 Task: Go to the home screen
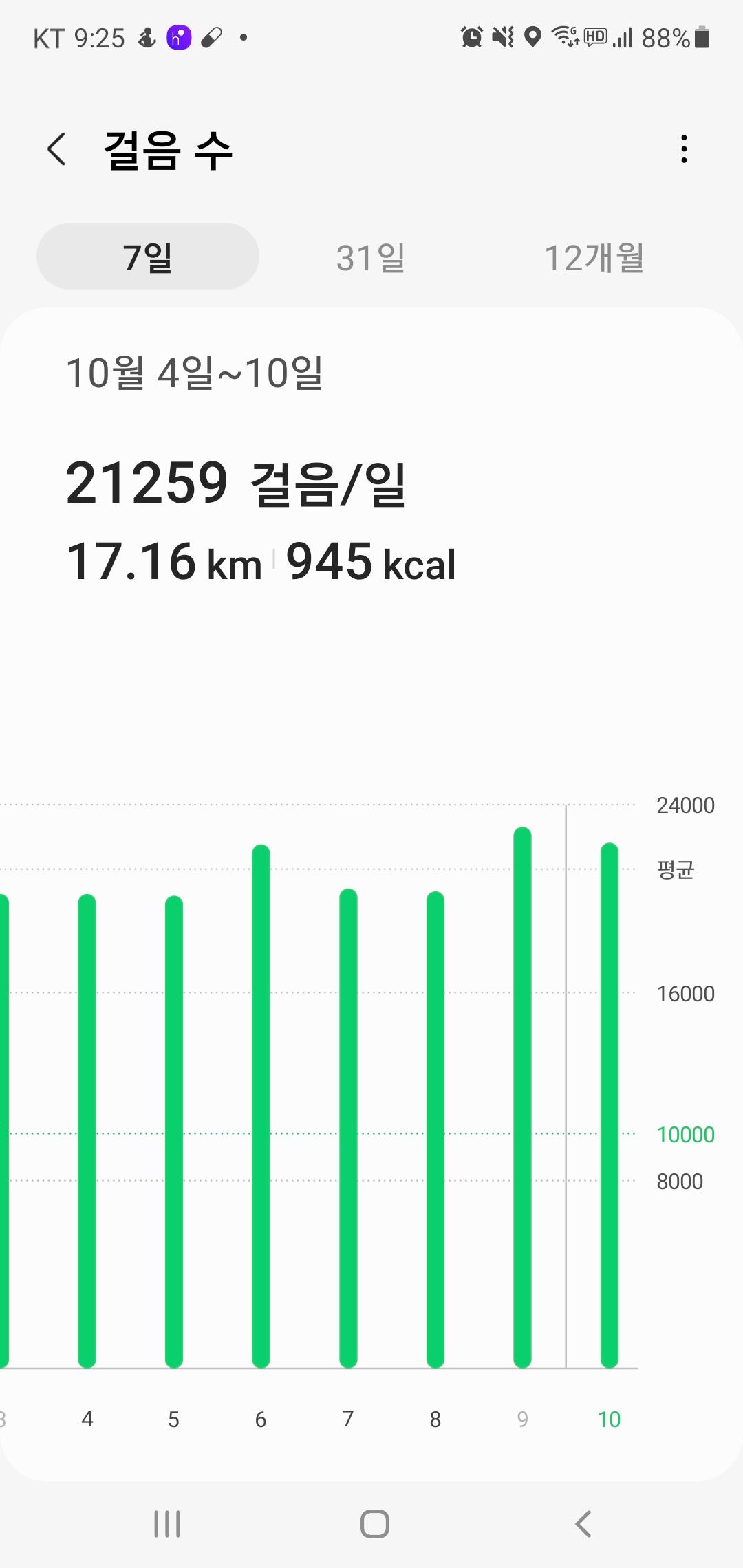374,1524
